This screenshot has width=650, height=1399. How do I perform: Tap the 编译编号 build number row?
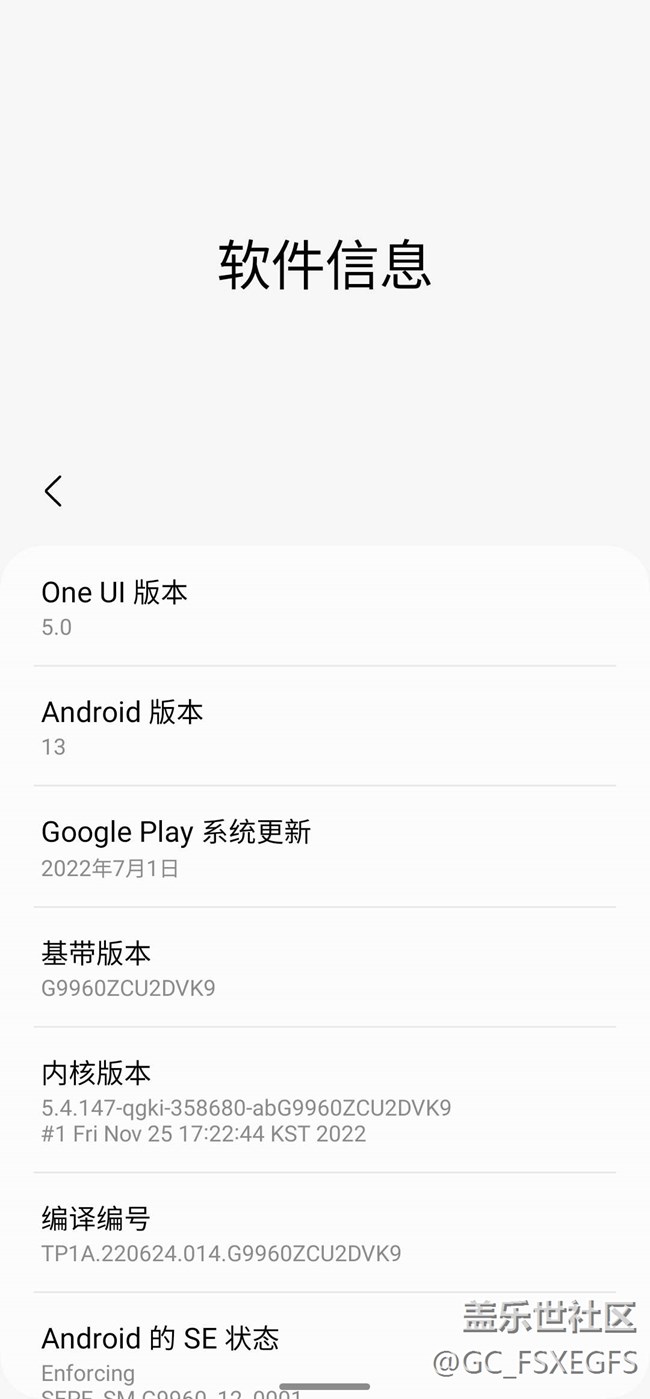pos(324,1234)
